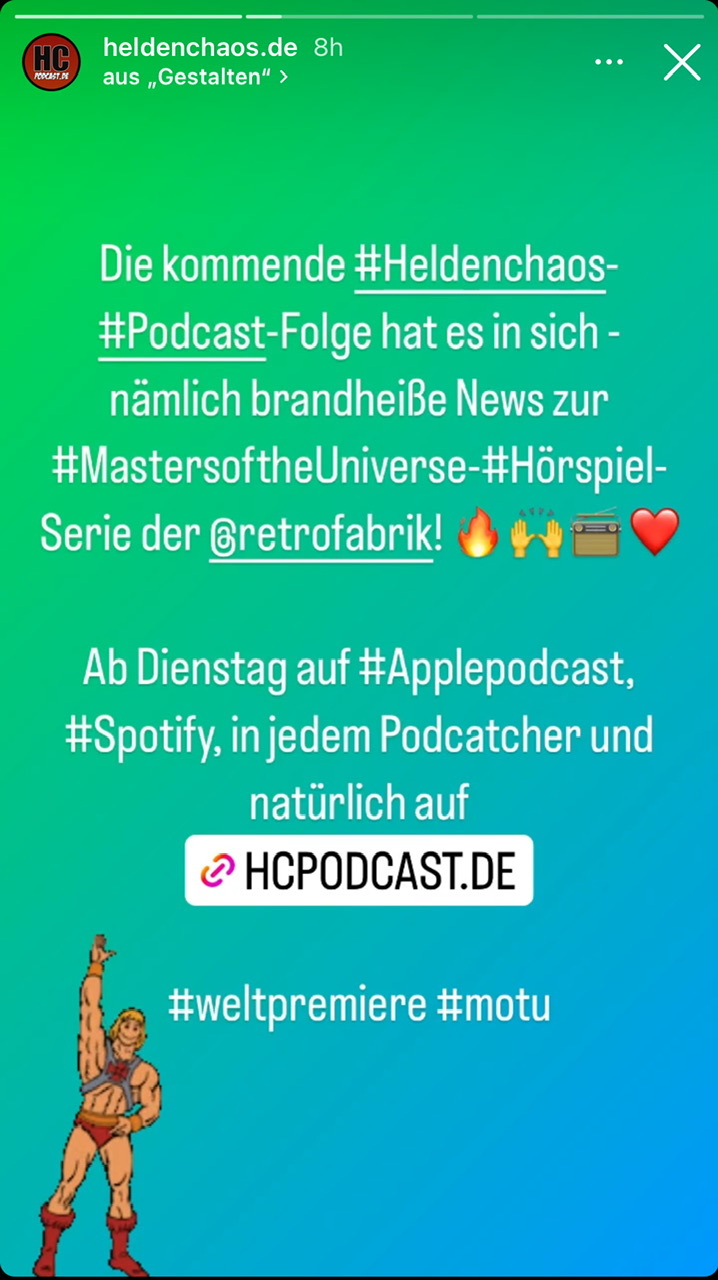718x1280 pixels.
Task: Open the heldenchaos.de username
Action: point(200,47)
